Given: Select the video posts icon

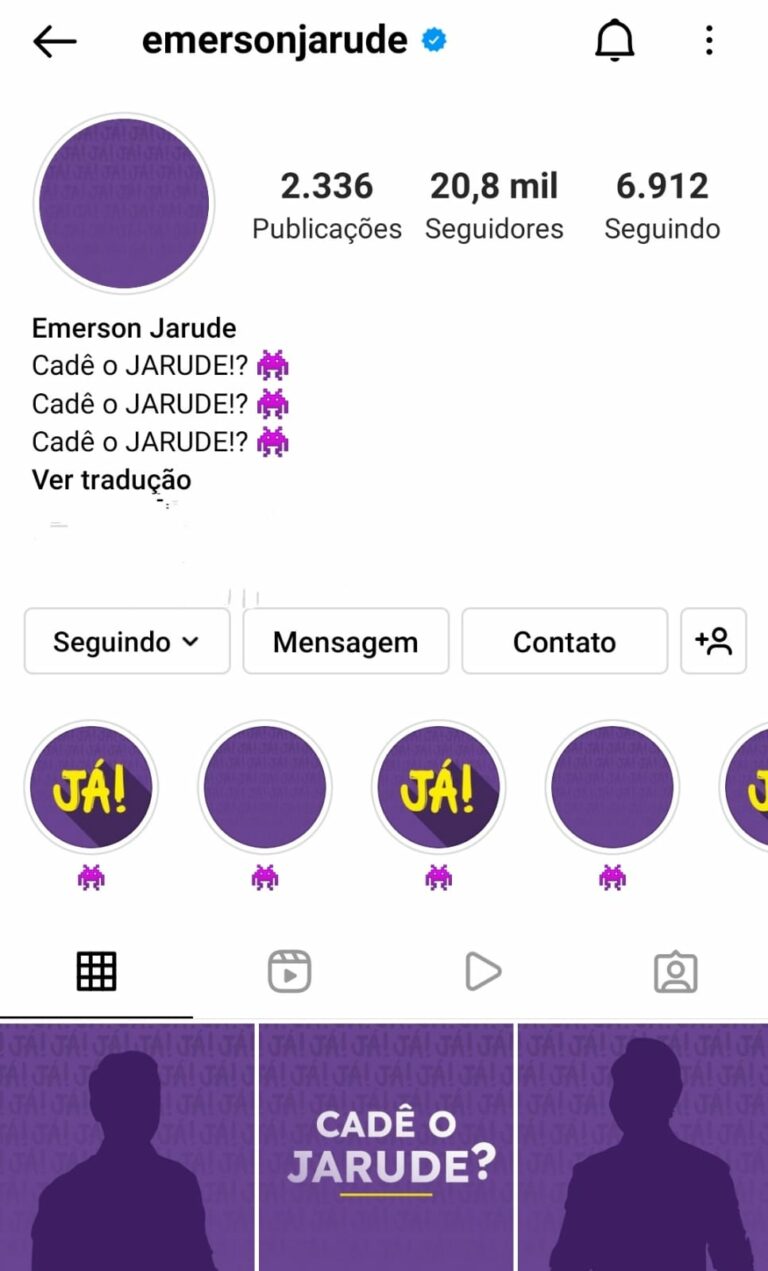Looking at the screenshot, I should [483, 970].
